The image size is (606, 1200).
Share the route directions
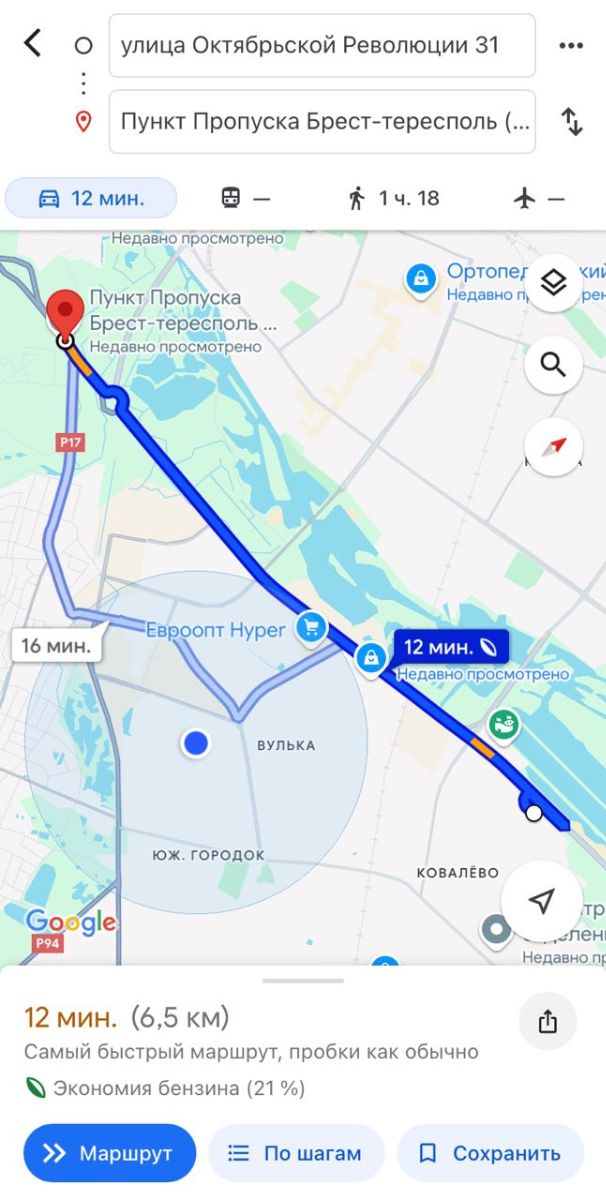547,1021
